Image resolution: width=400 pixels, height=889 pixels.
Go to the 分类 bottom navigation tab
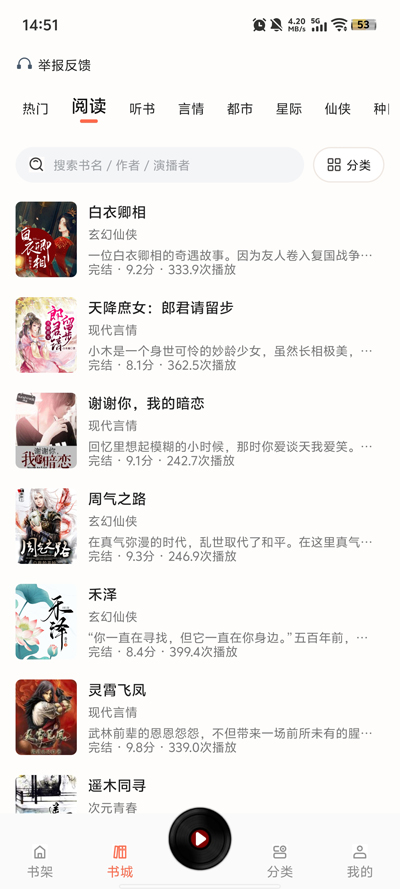280,861
